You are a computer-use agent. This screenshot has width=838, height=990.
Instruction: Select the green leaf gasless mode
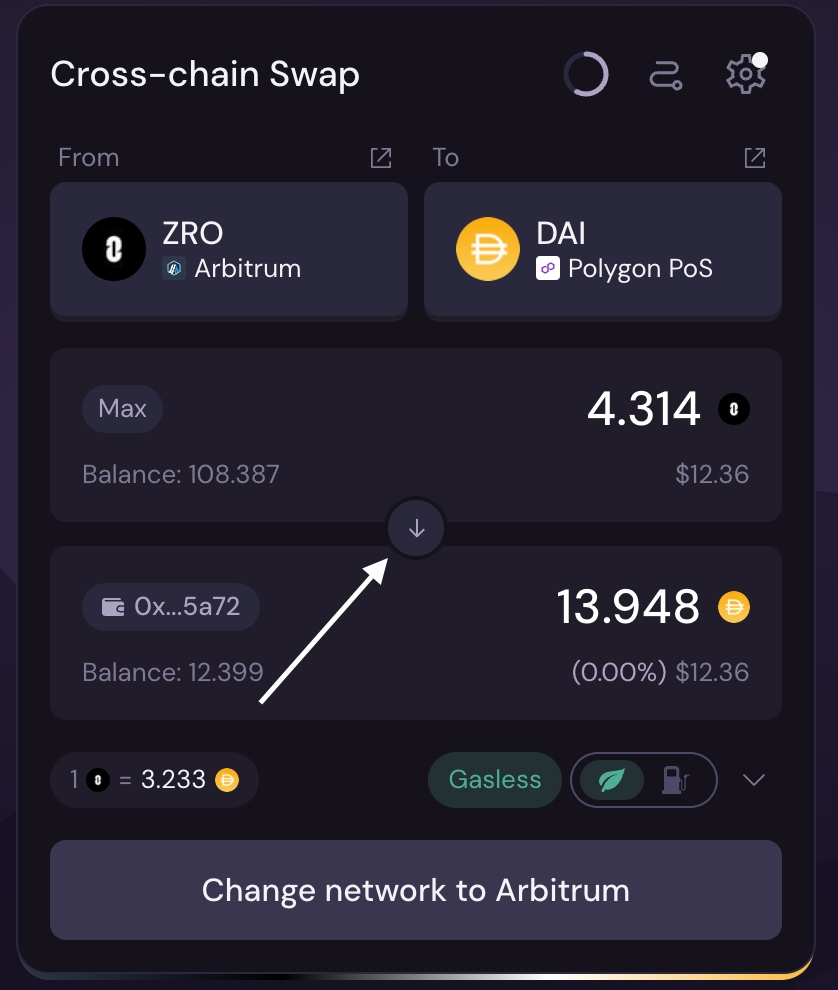[x=612, y=780]
